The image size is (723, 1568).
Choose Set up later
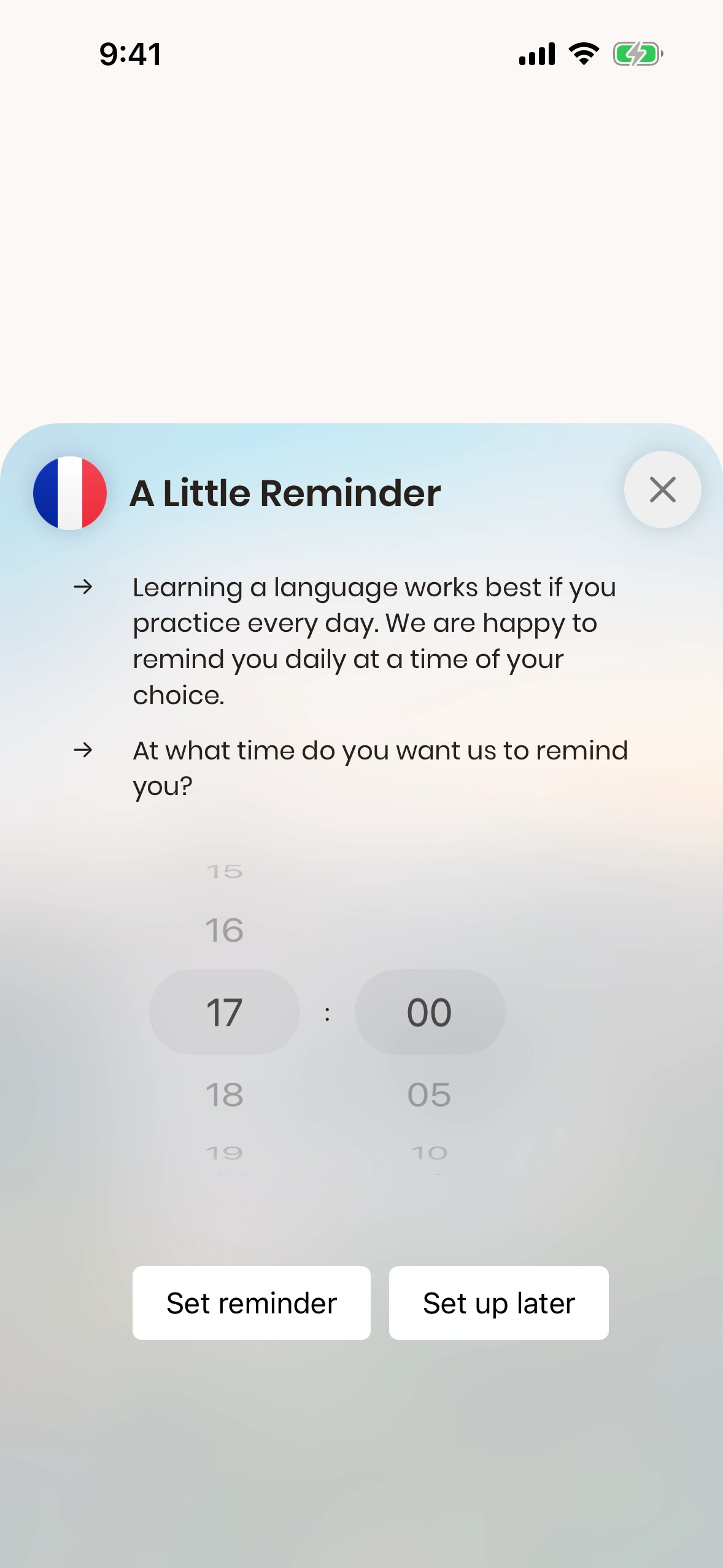coord(498,1303)
